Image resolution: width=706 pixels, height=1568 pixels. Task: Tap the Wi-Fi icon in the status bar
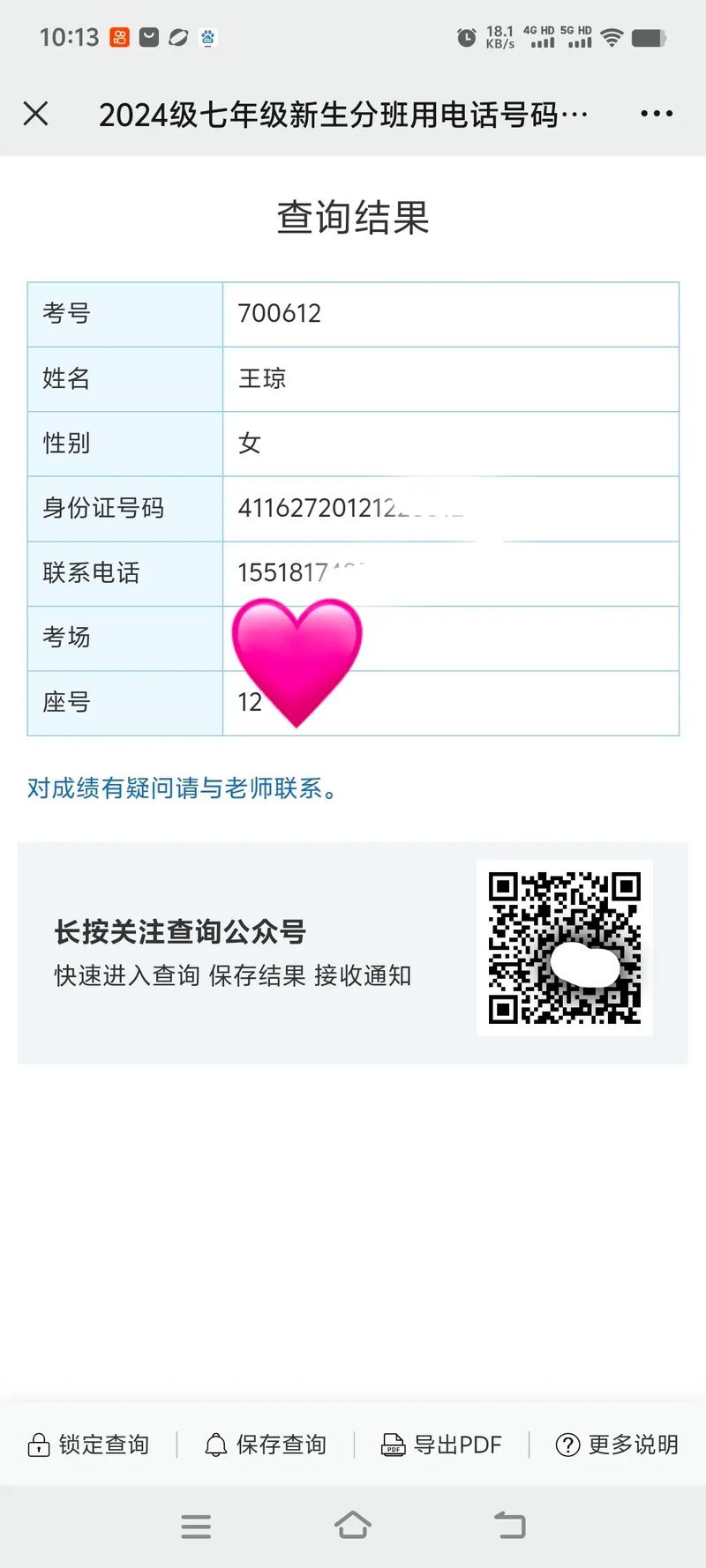[x=612, y=38]
